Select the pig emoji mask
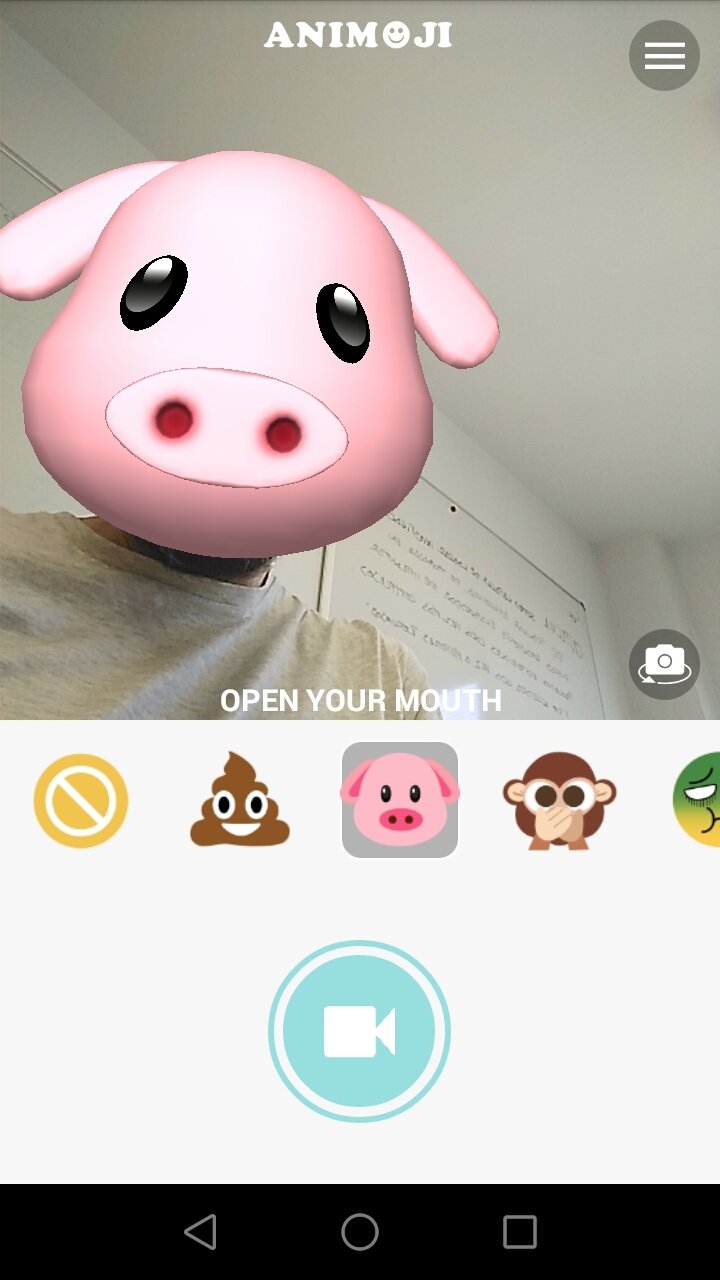The height and width of the screenshot is (1280, 720). (x=400, y=800)
